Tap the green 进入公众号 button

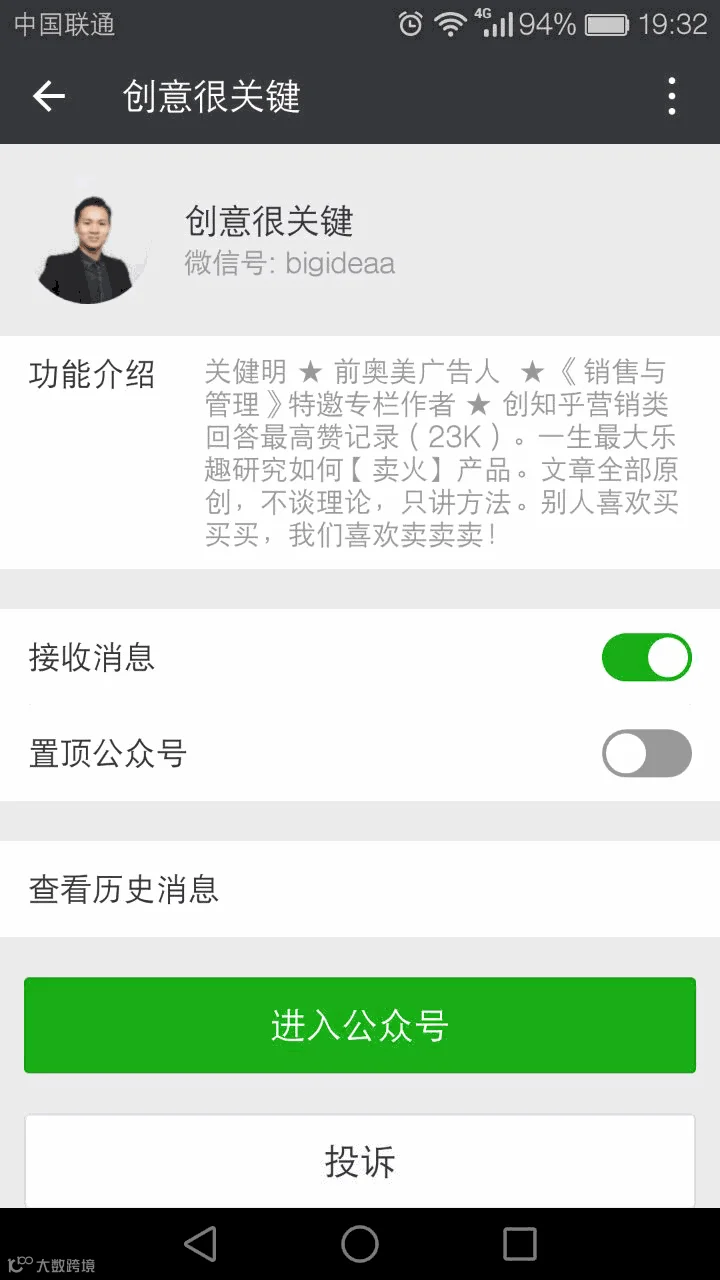tap(360, 1025)
